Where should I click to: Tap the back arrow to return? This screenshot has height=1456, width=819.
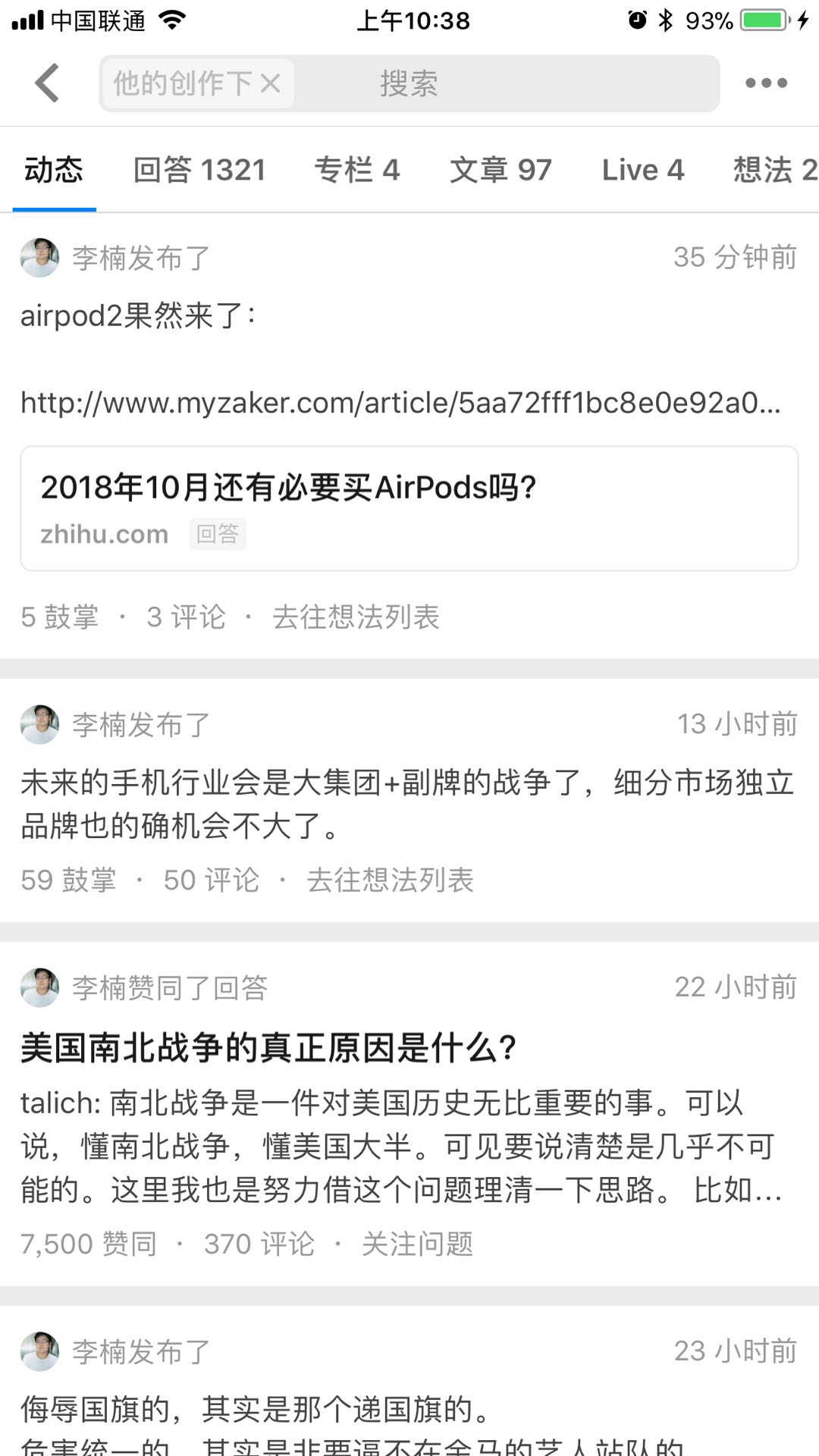click(47, 82)
